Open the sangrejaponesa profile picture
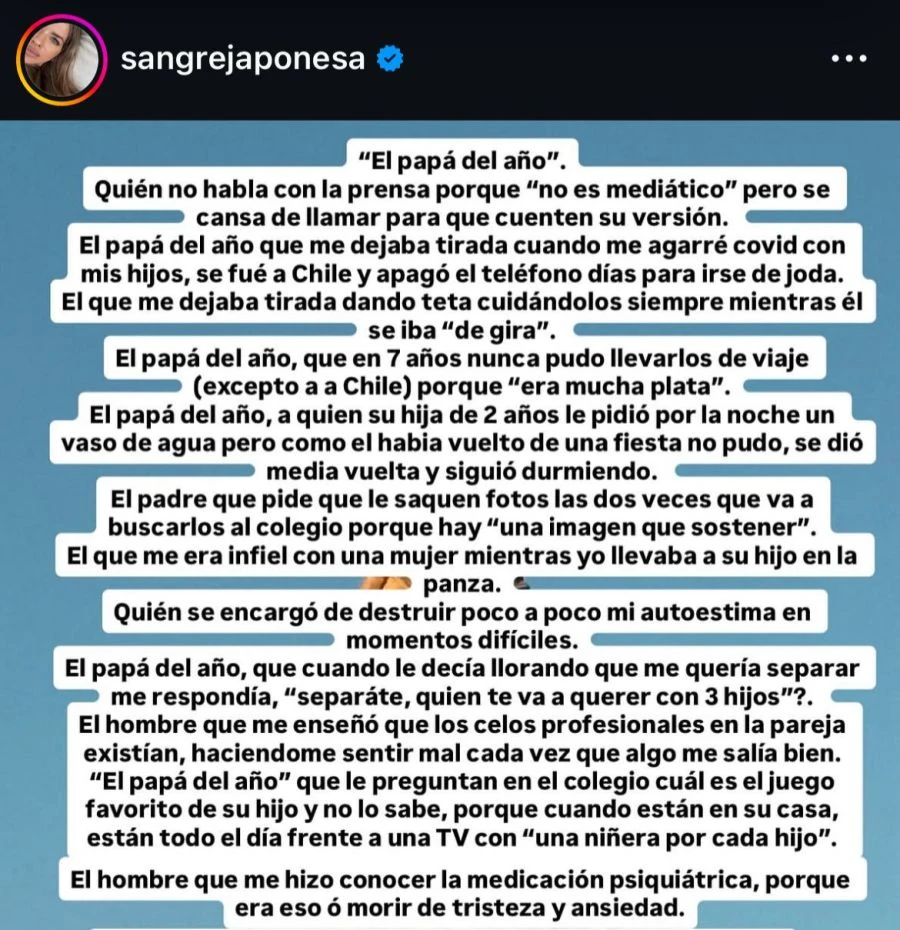The width and height of the screenshot is (900, 930). [61, 60]
